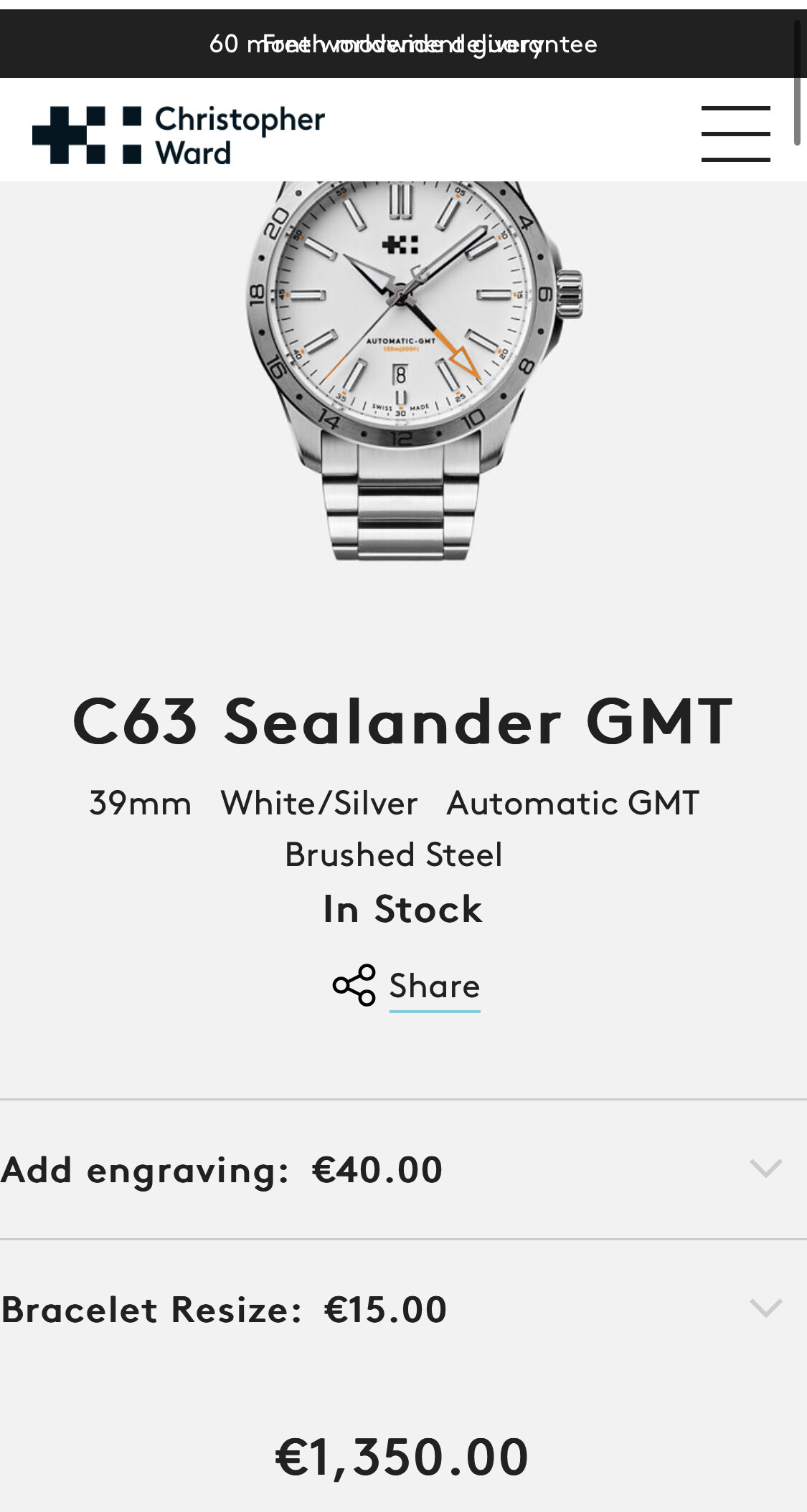This screenshot has width=807, height=1512.
Task: Open the hamburger menu
Action: click(x=735, y=134)
